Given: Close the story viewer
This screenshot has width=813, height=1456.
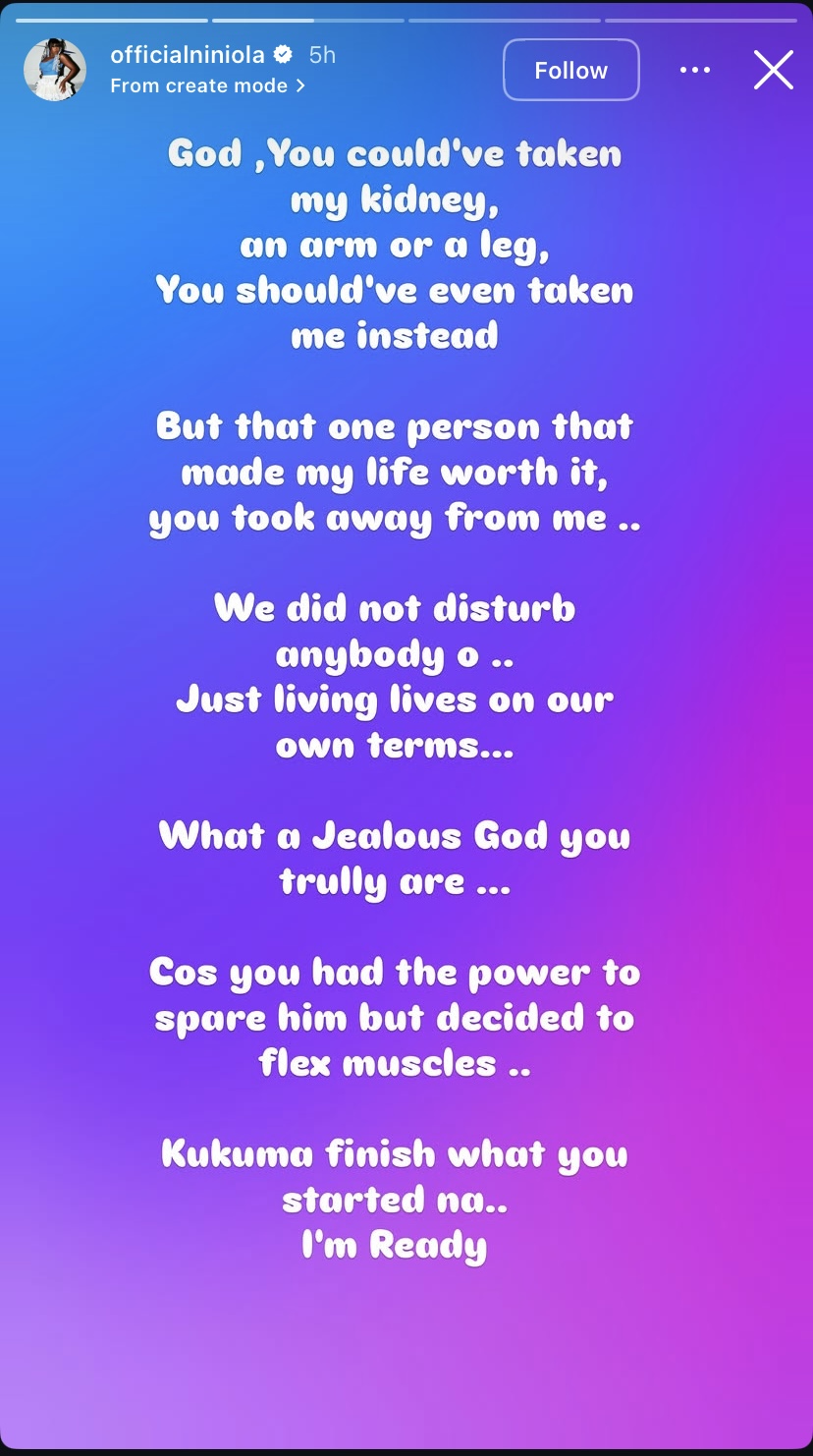Looking at the screenshot, I should (773, 70).
